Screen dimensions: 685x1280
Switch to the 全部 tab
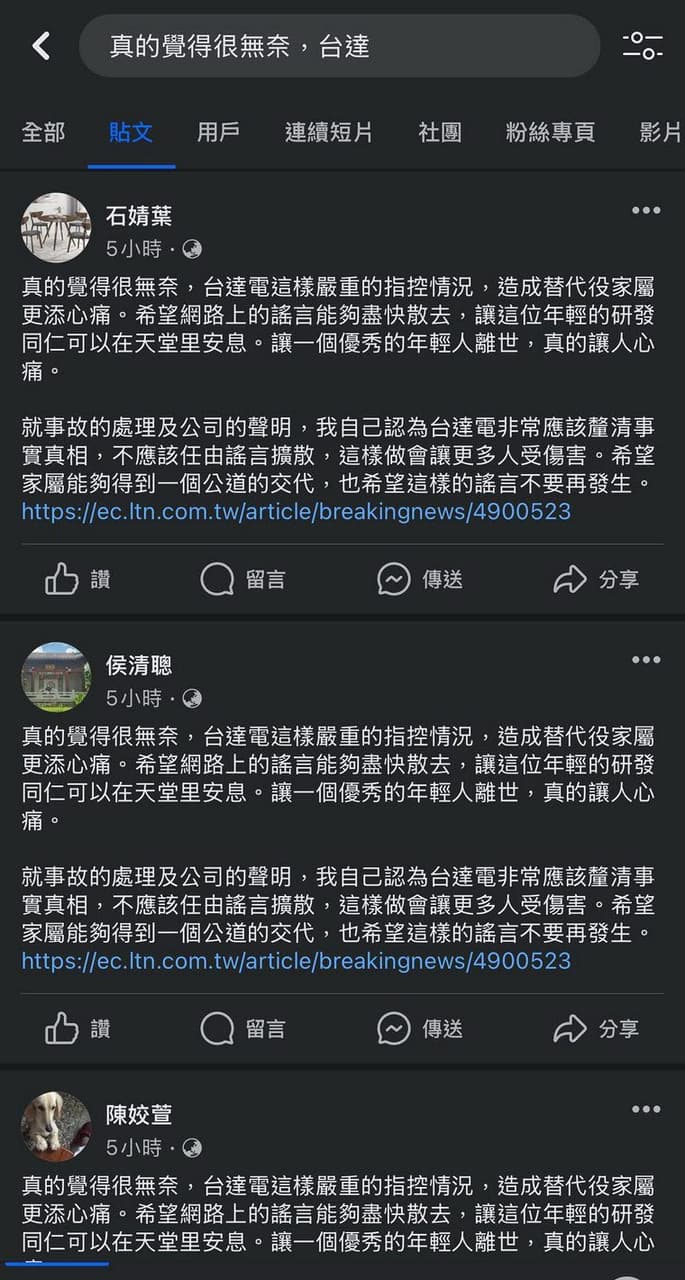pyautogui.click(x=43, y=132)
